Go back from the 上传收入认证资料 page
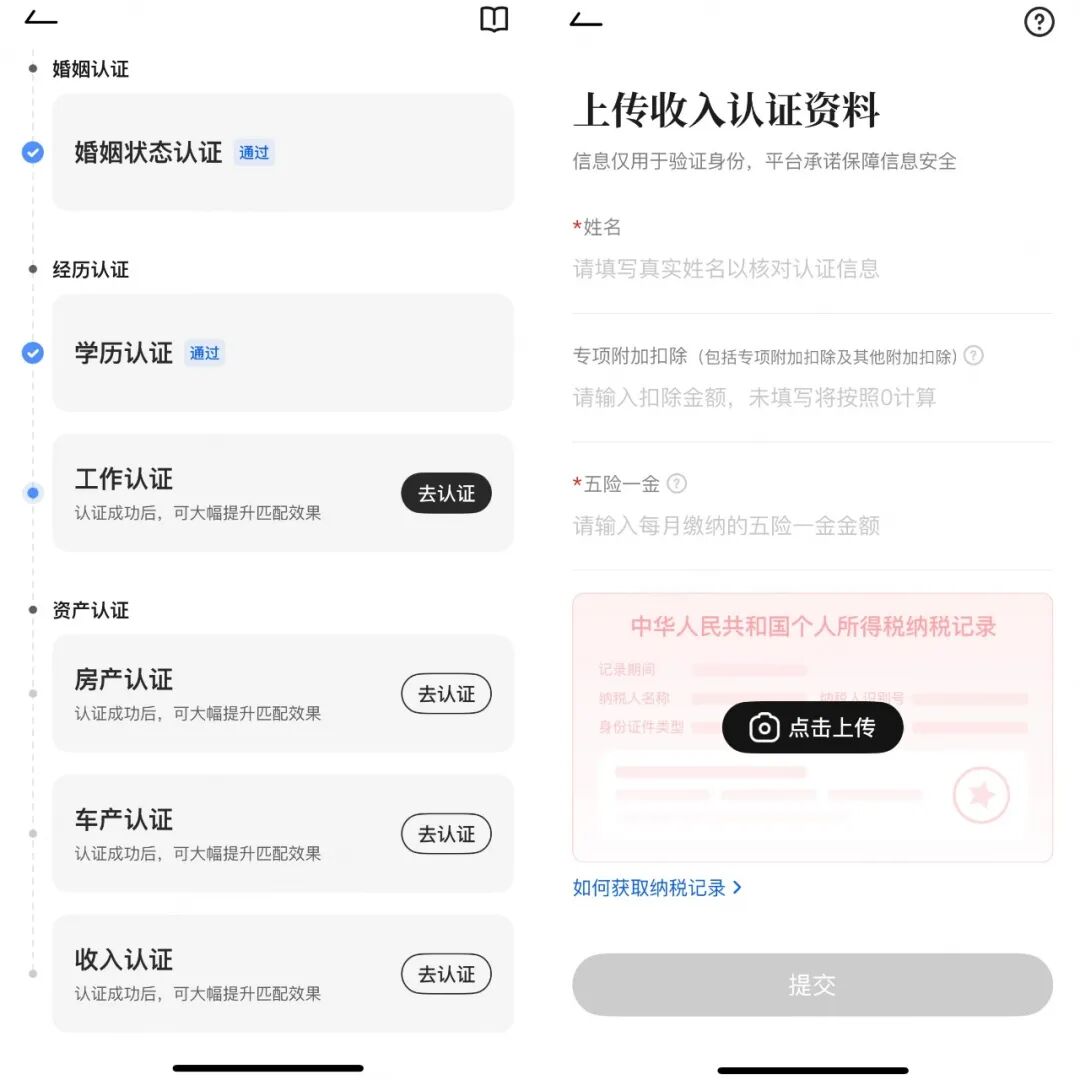This screenshot has height=1080, width=1080. [x=586, y=20]
